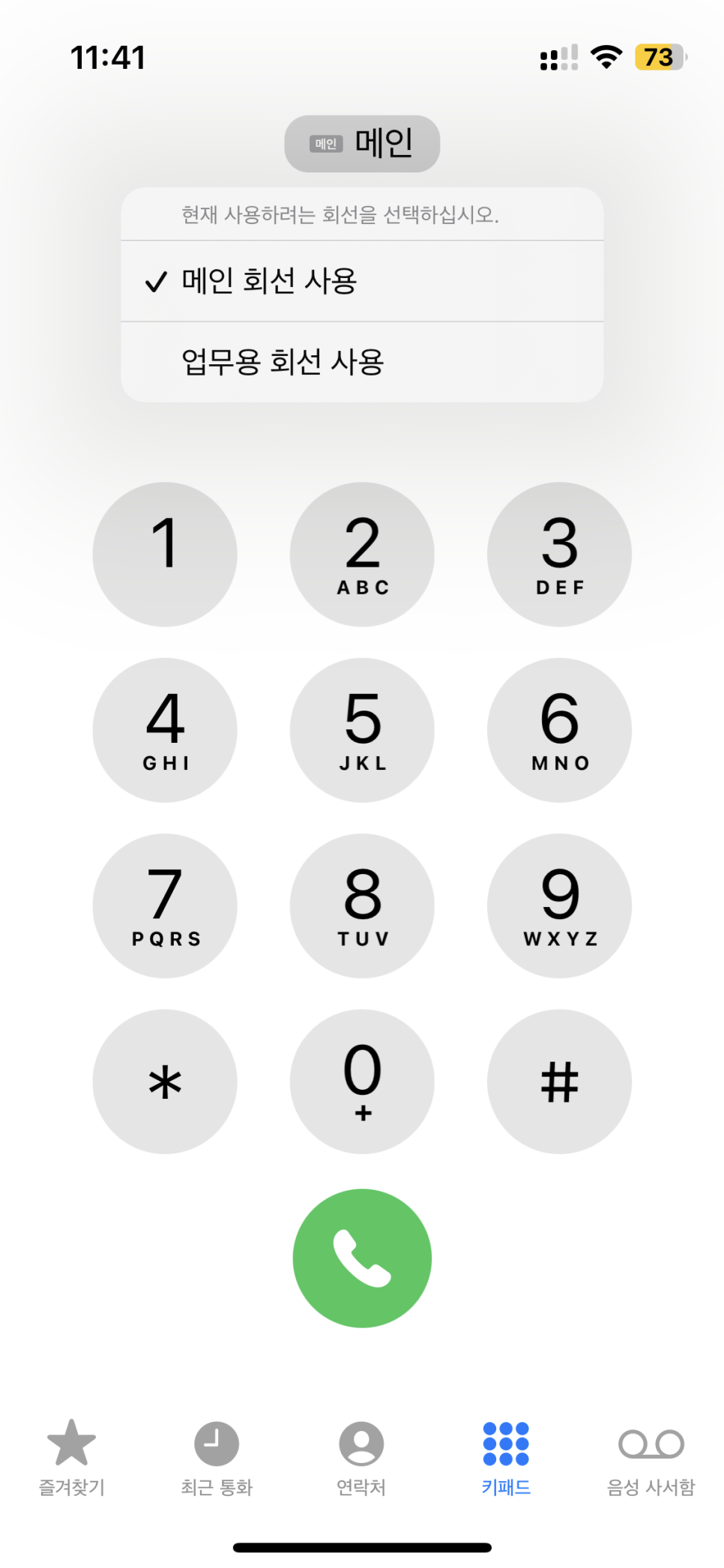Enter digit 9 WXYZ
The image size is (724, 1568).
(x=559, y=905)
